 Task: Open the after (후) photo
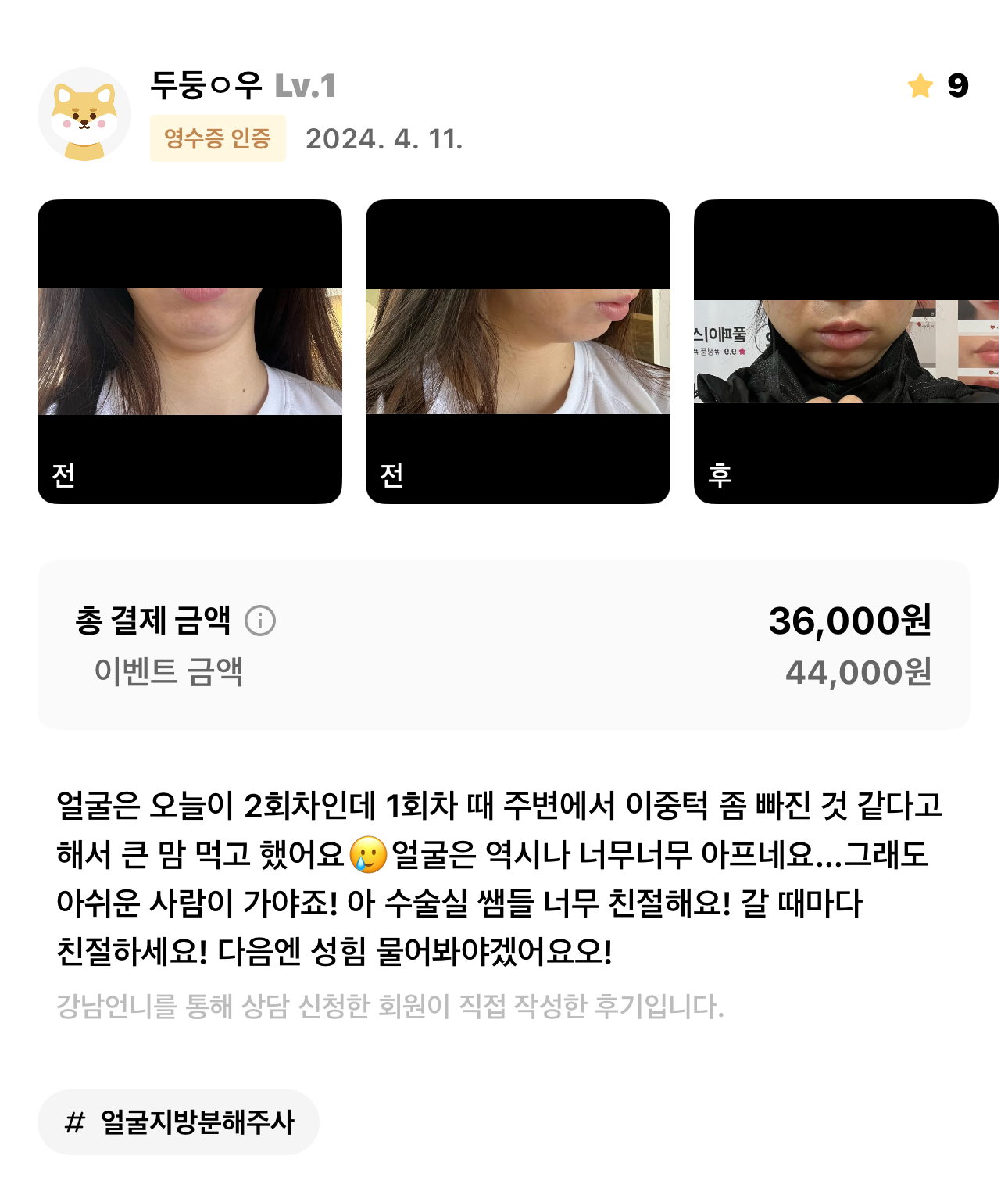845,352
